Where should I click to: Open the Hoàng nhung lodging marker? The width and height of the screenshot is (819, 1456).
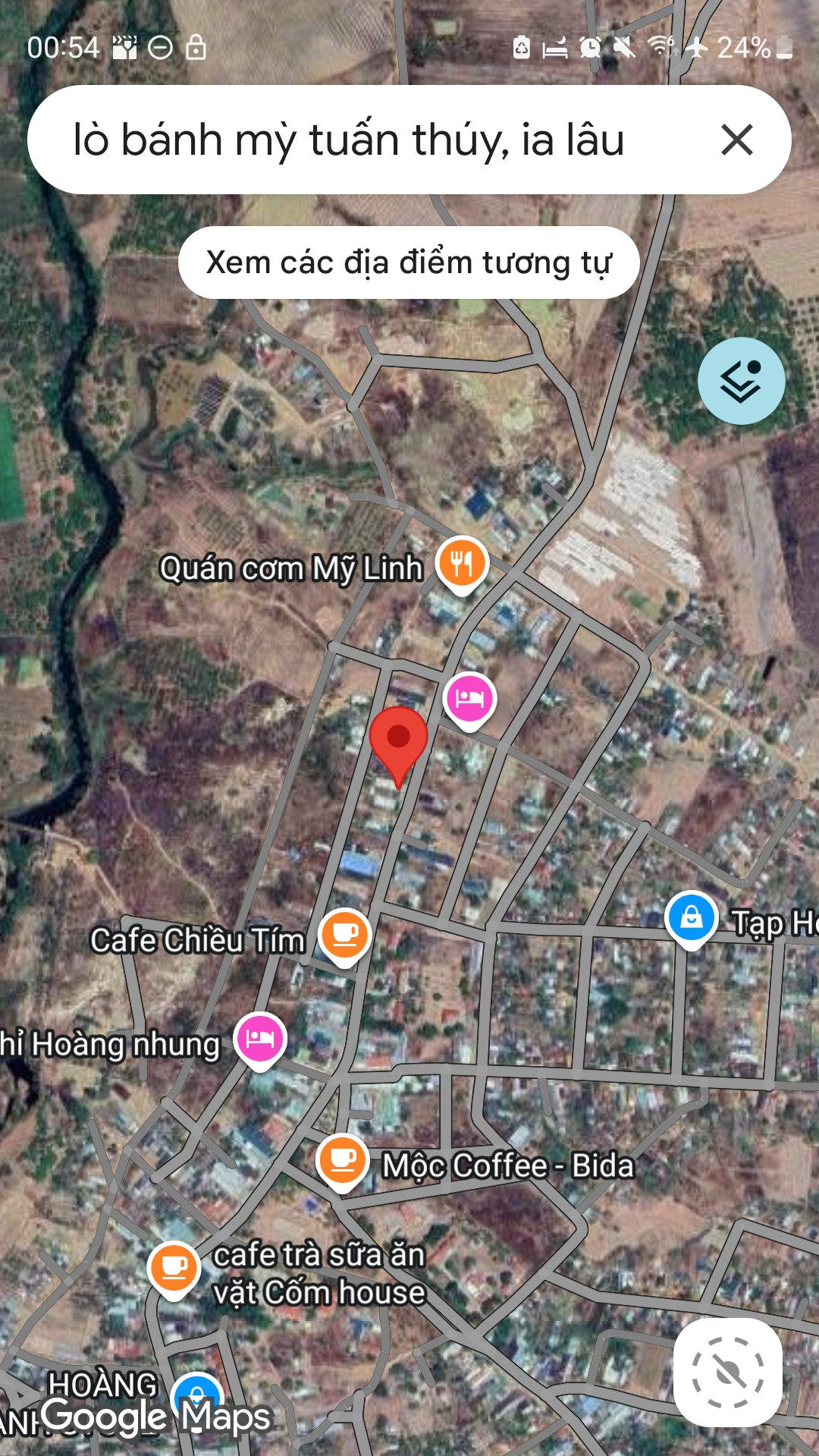[260, 1041]
